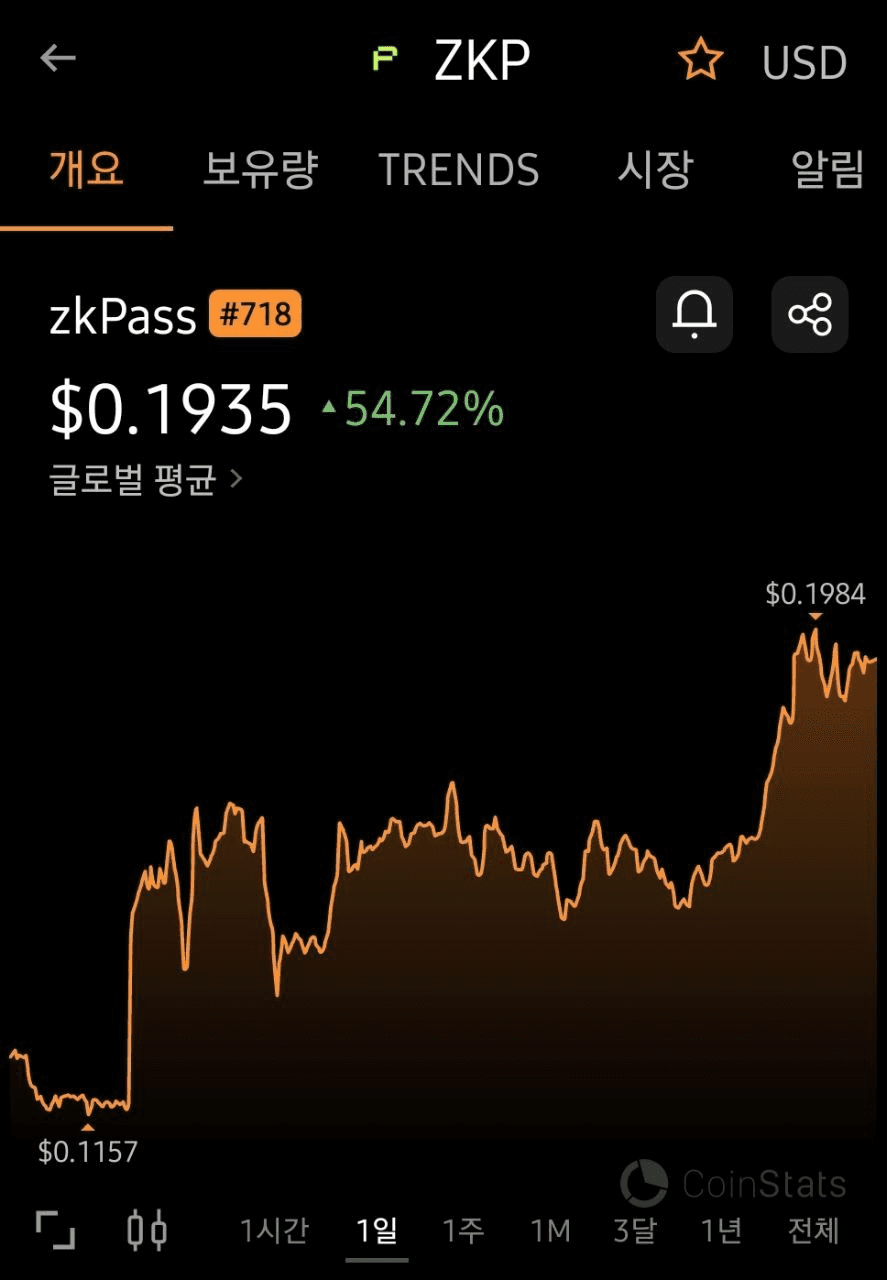The width and height of the screenshot is (887, 1280).
Task: Switch to candlestick chart view
Action: click(147, 1229)
